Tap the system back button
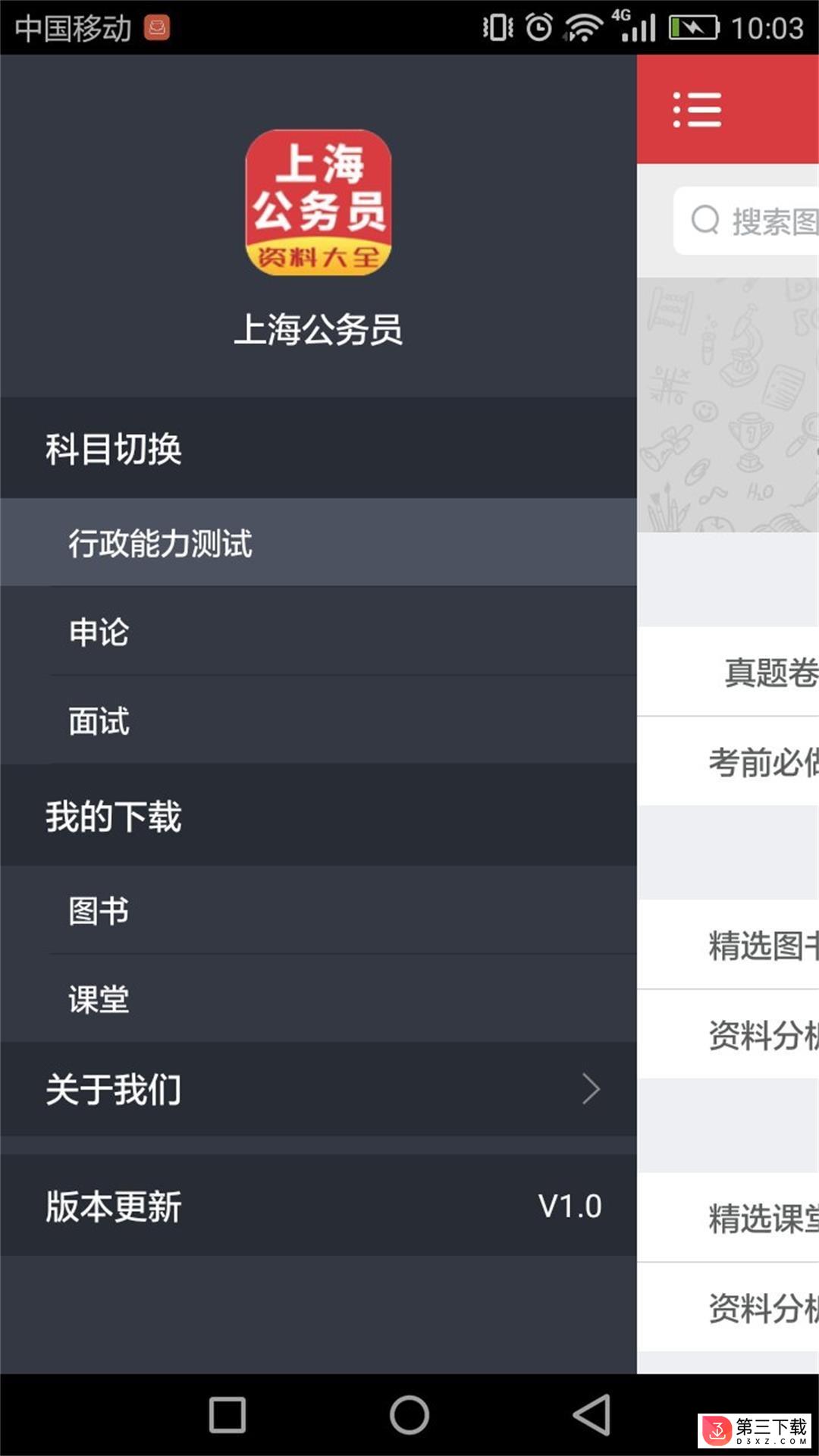 tap(591, 1415)
